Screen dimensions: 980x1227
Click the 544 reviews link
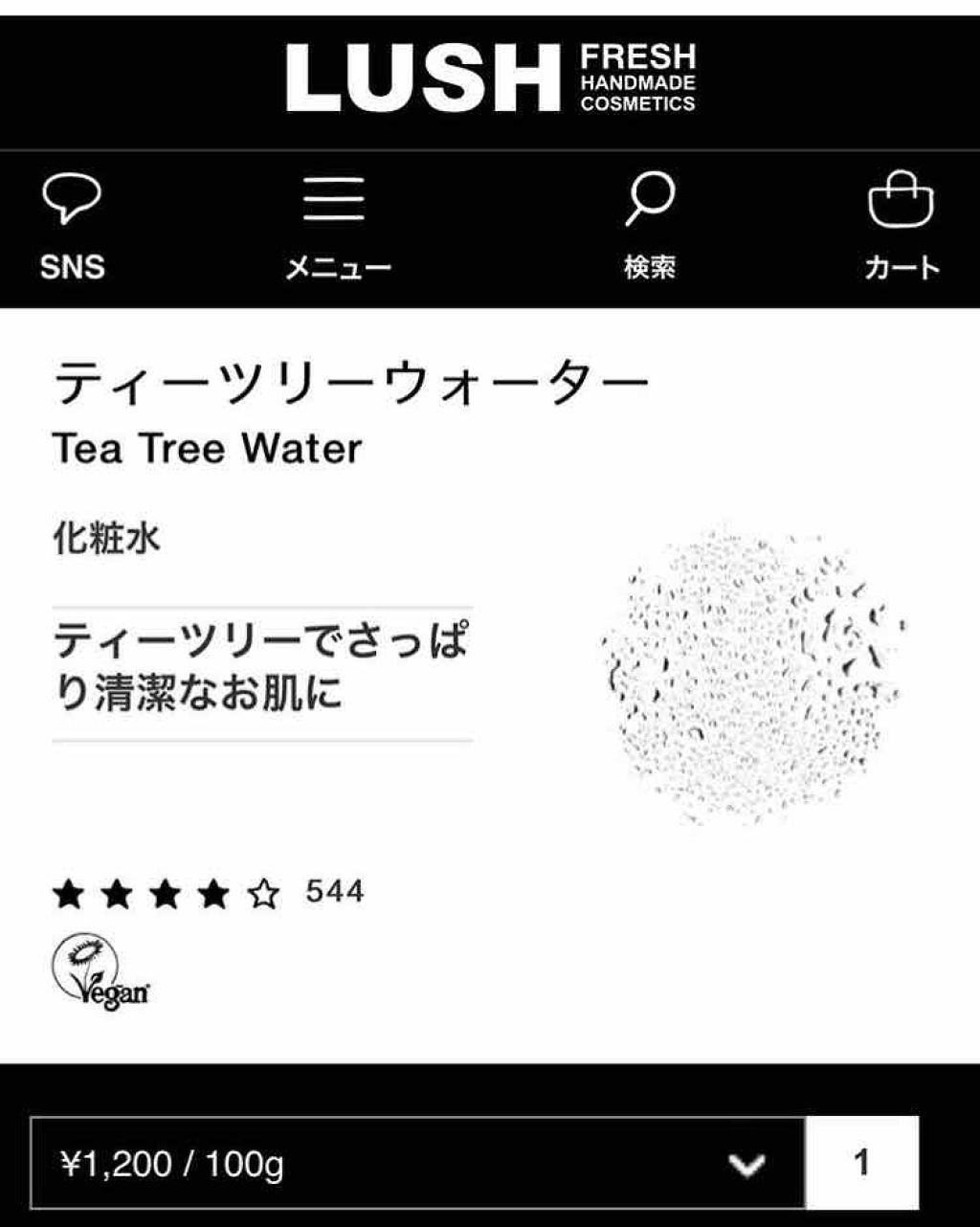pyautogui.click(x=335, y=892)
